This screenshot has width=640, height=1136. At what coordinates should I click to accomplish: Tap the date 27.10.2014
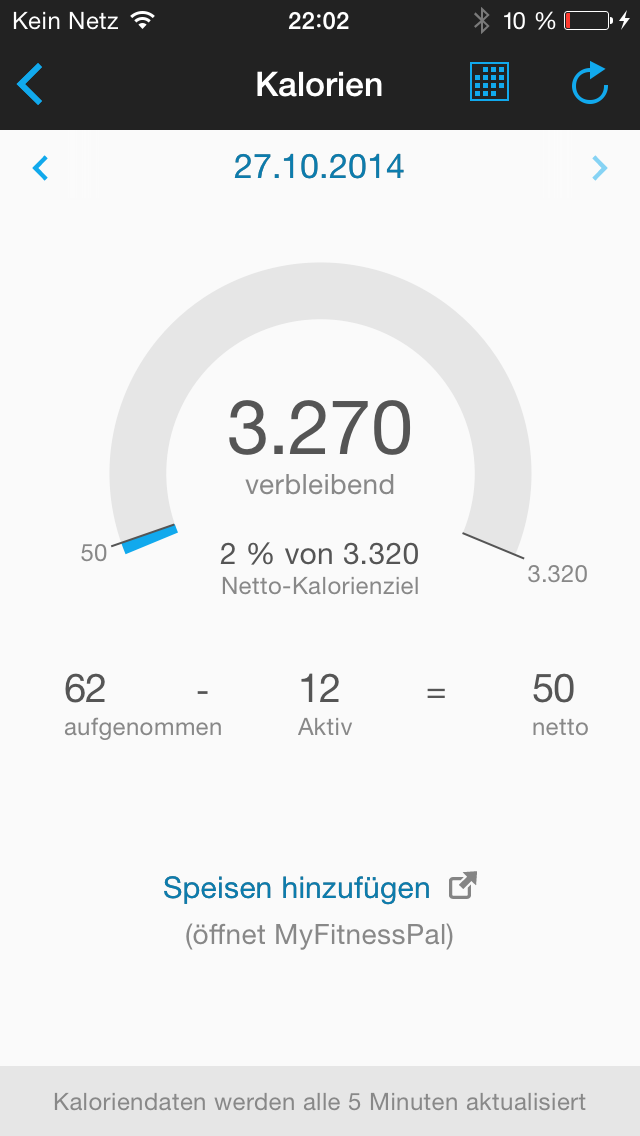319,166
